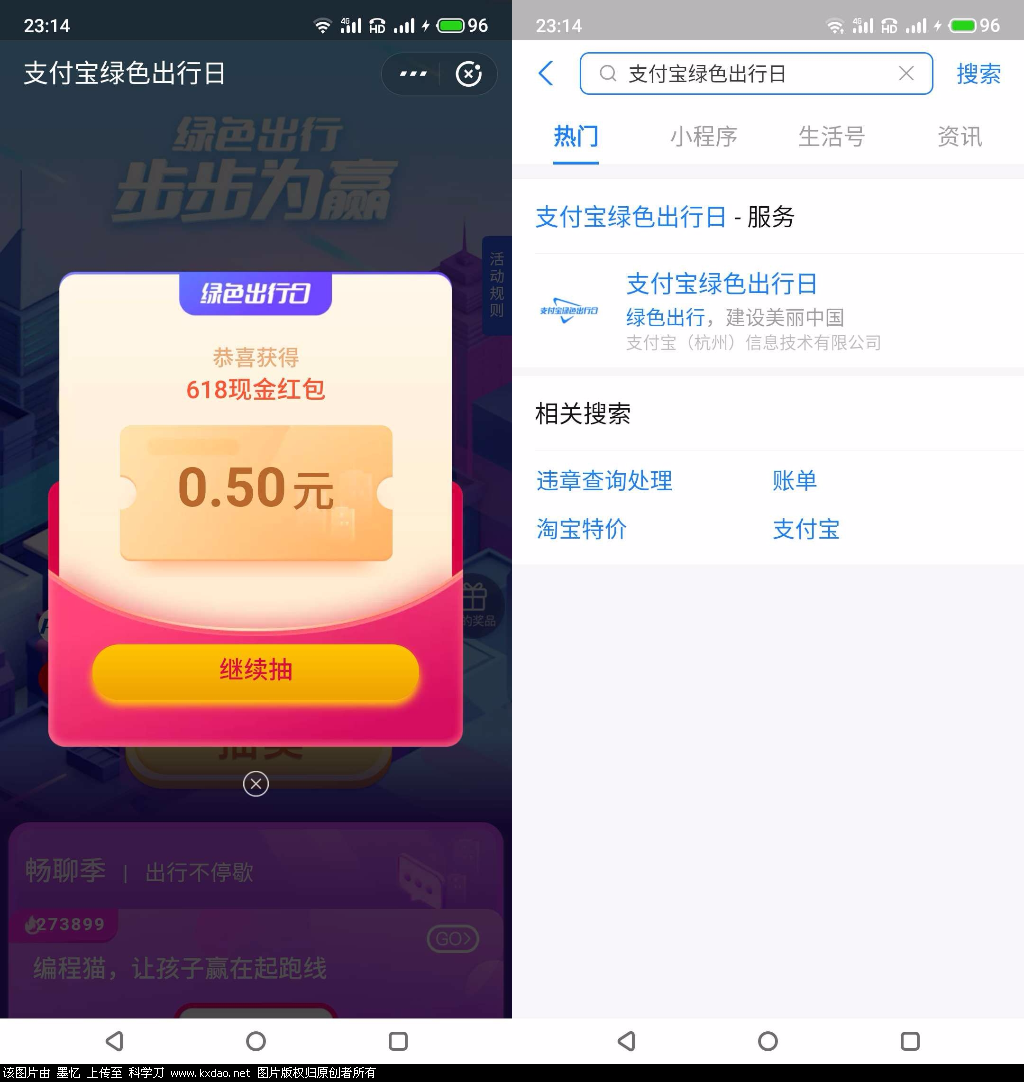Go back from the search page
The image size is (1024, 1082).
click(x=546, y=73)
